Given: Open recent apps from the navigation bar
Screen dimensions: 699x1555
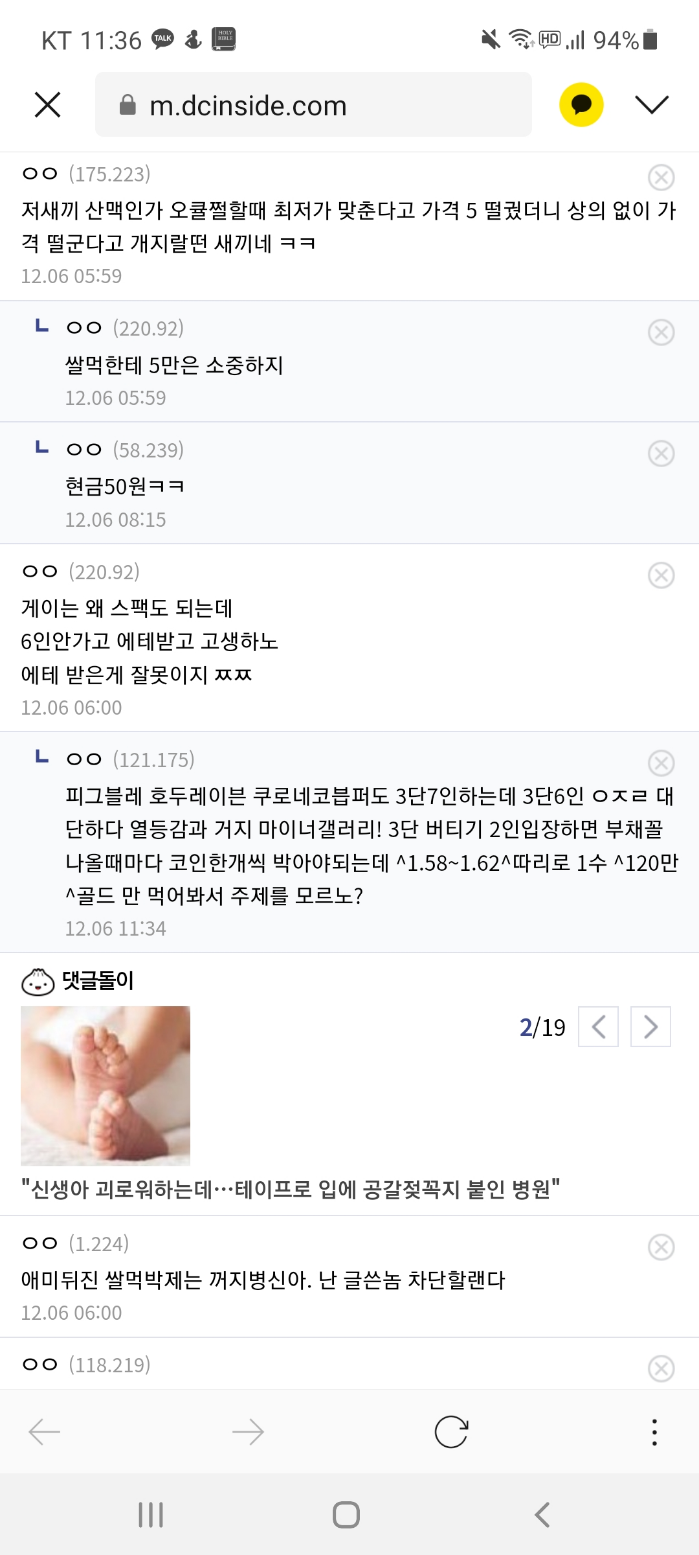Looking at the screenshot, I should (150, 1515).
